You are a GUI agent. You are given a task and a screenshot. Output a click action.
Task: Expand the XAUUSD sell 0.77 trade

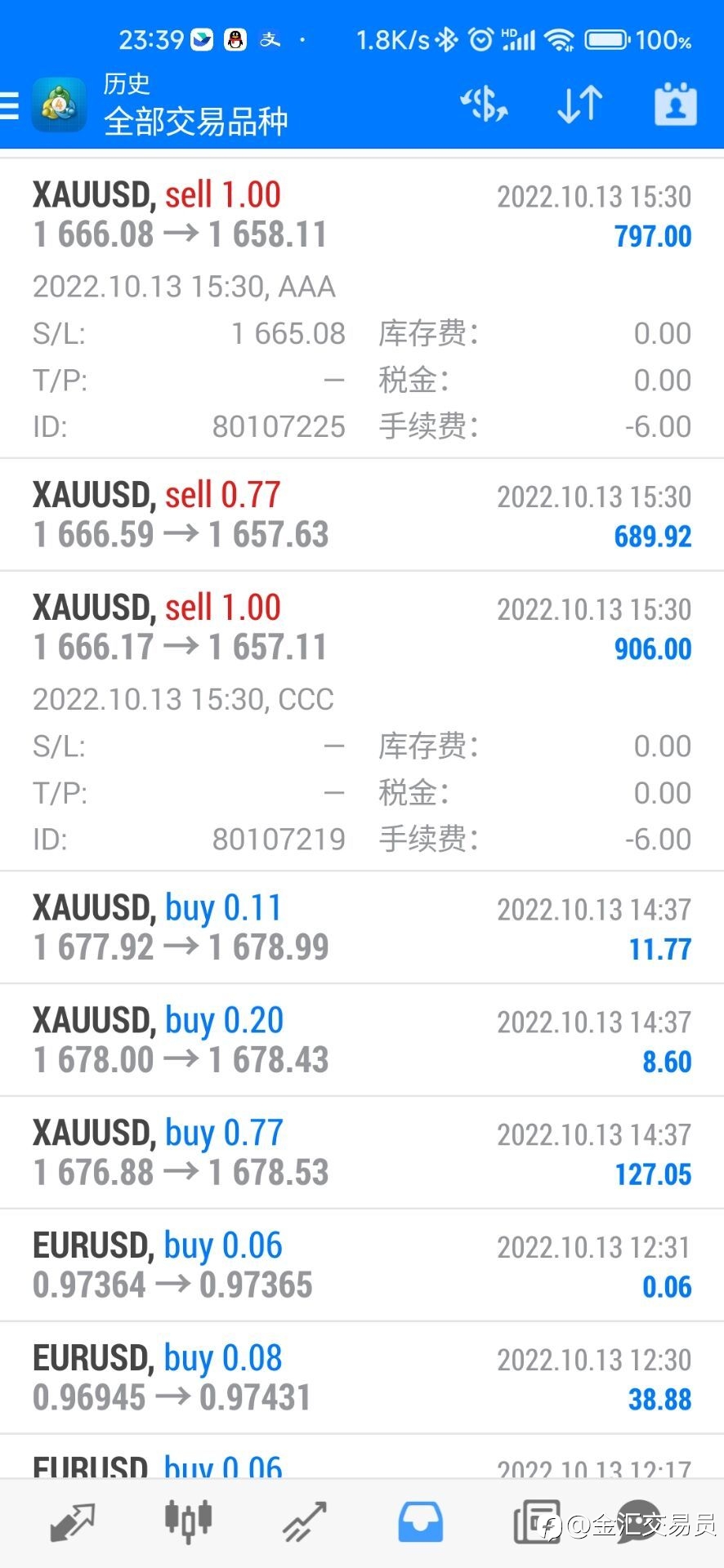362,514
